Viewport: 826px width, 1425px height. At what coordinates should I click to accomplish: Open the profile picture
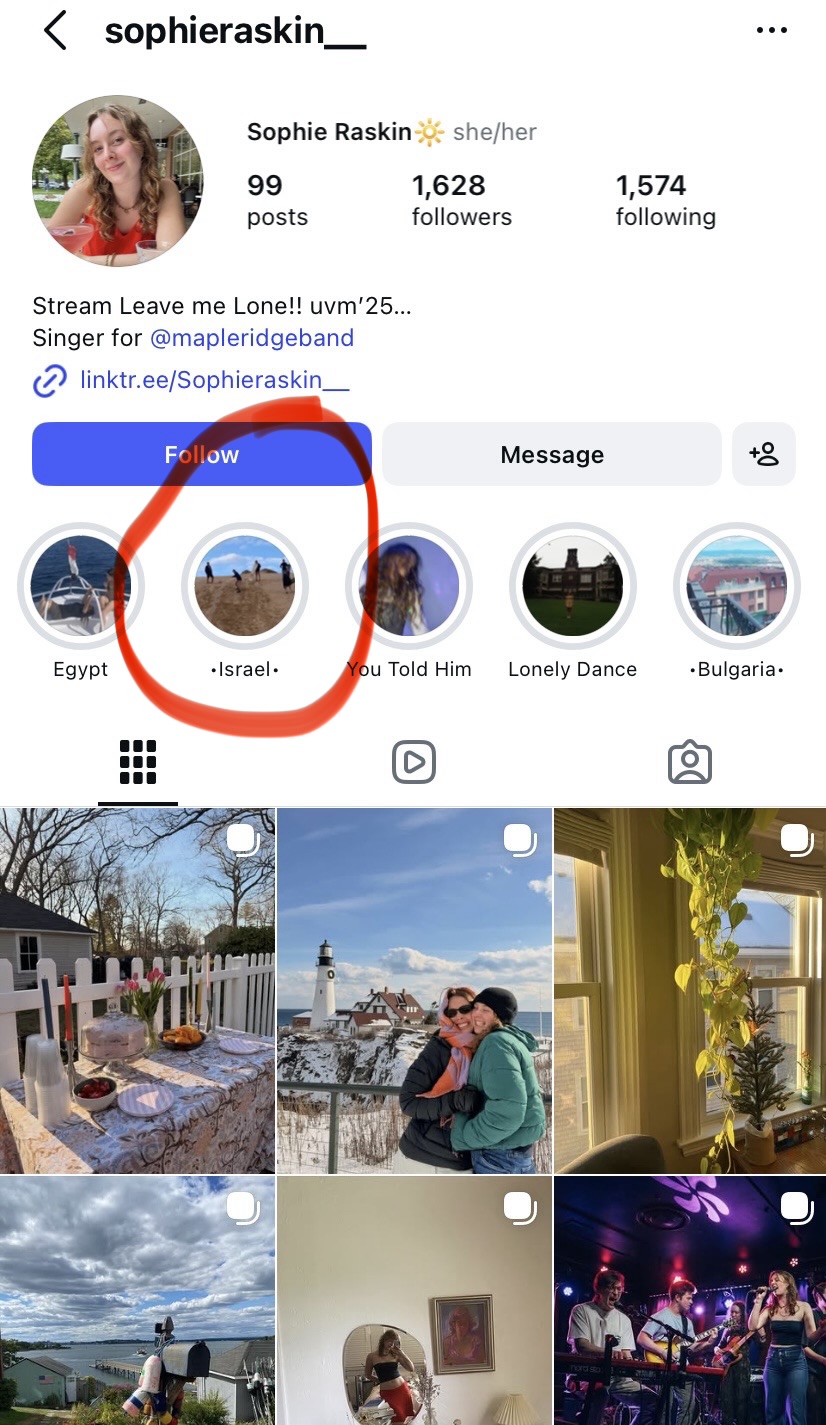tap(118, 181)
